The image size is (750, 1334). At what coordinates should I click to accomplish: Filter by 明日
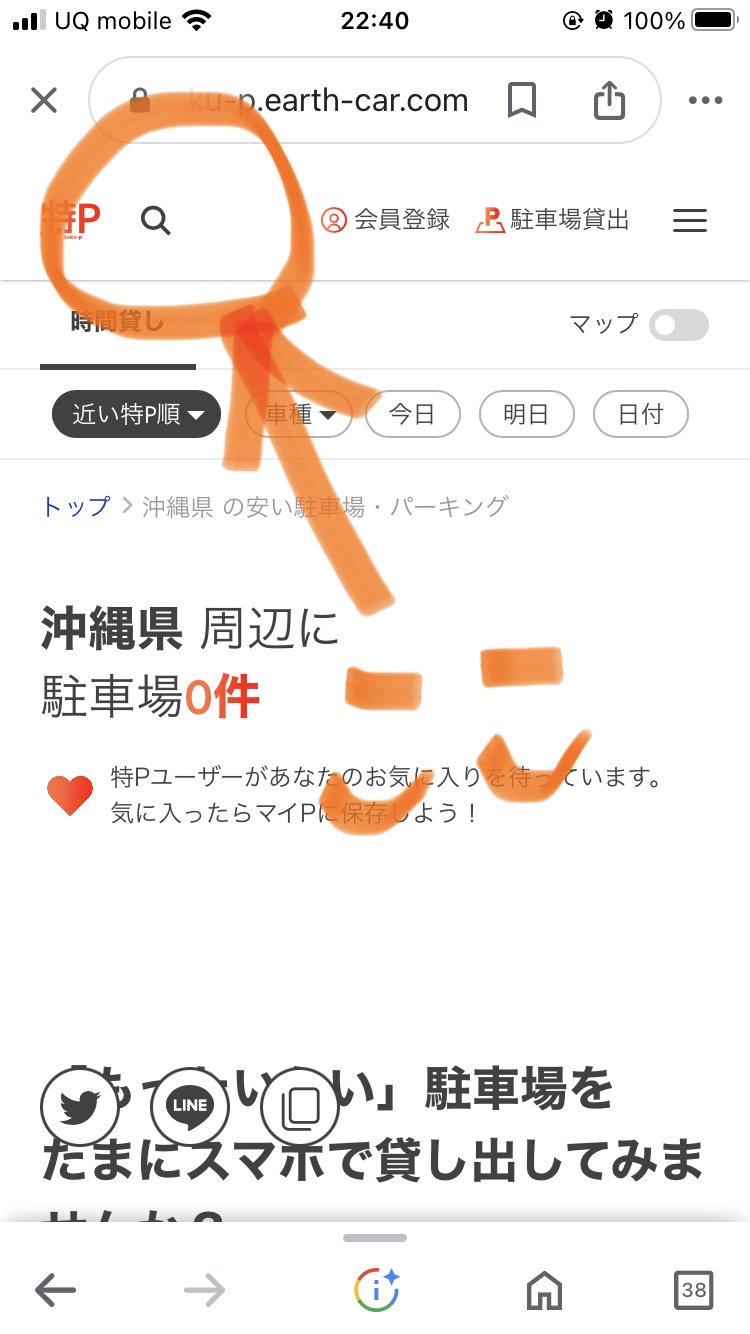coord(526,414)
